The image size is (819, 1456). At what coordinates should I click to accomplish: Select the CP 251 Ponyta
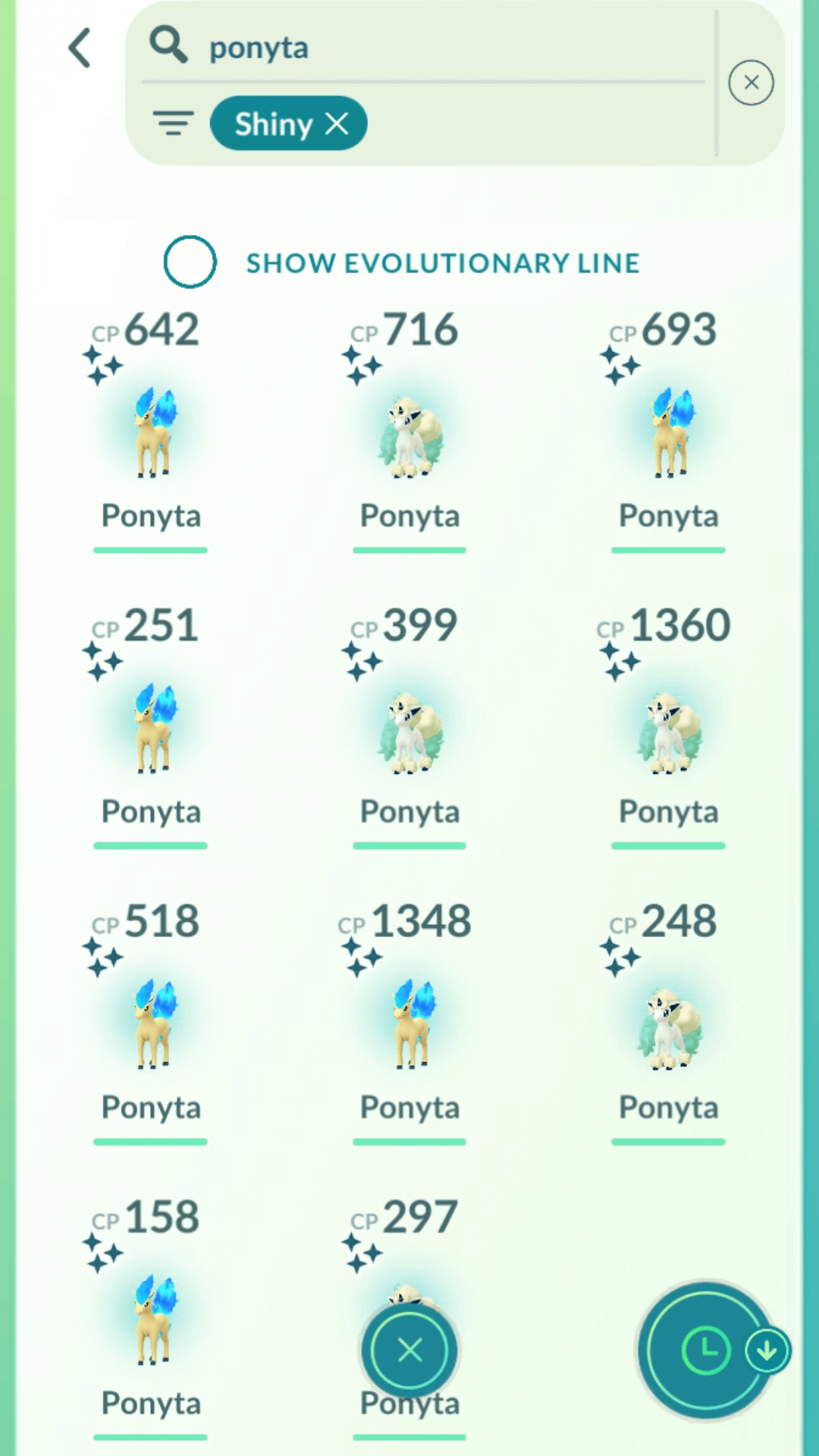pos(151,729)
